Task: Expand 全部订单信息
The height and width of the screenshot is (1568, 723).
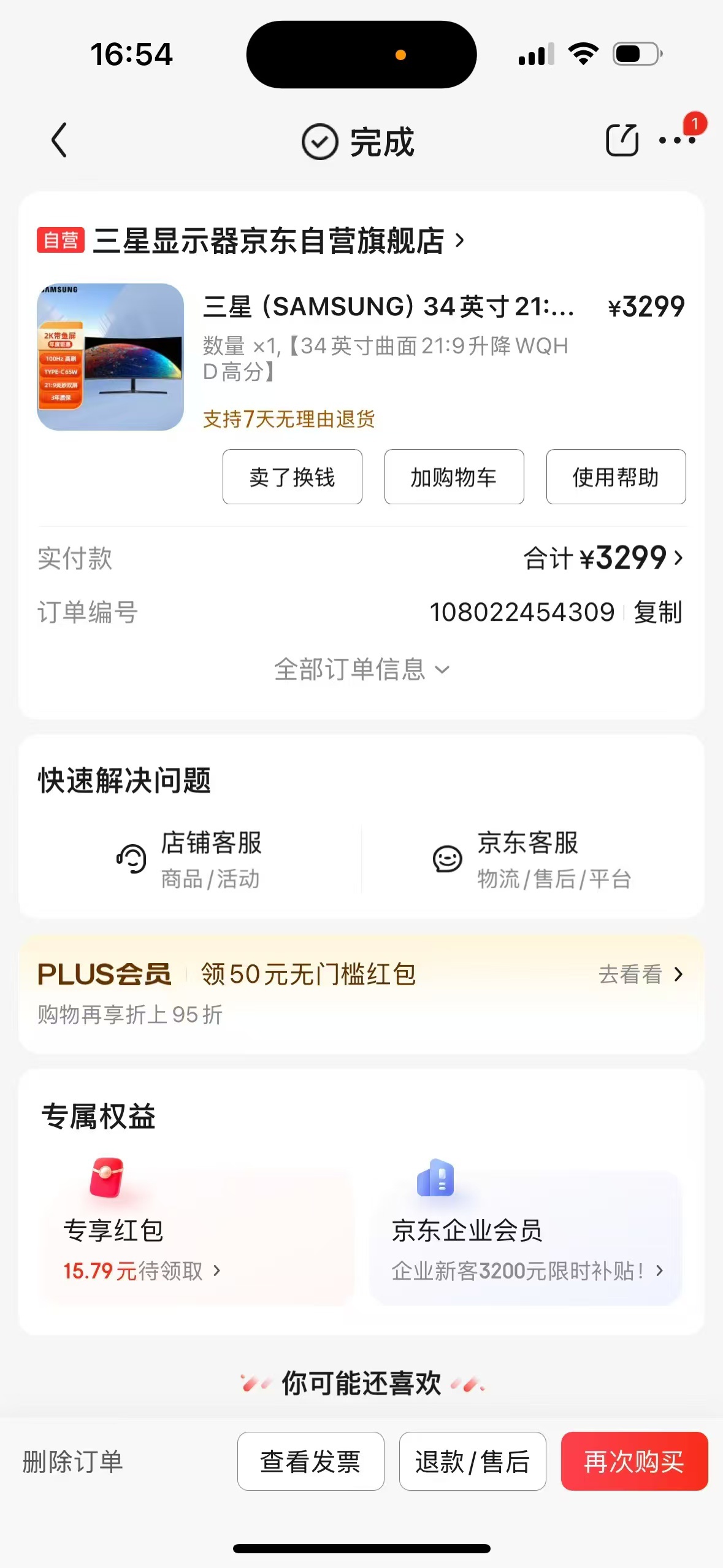Action: (x=361, y=669)
